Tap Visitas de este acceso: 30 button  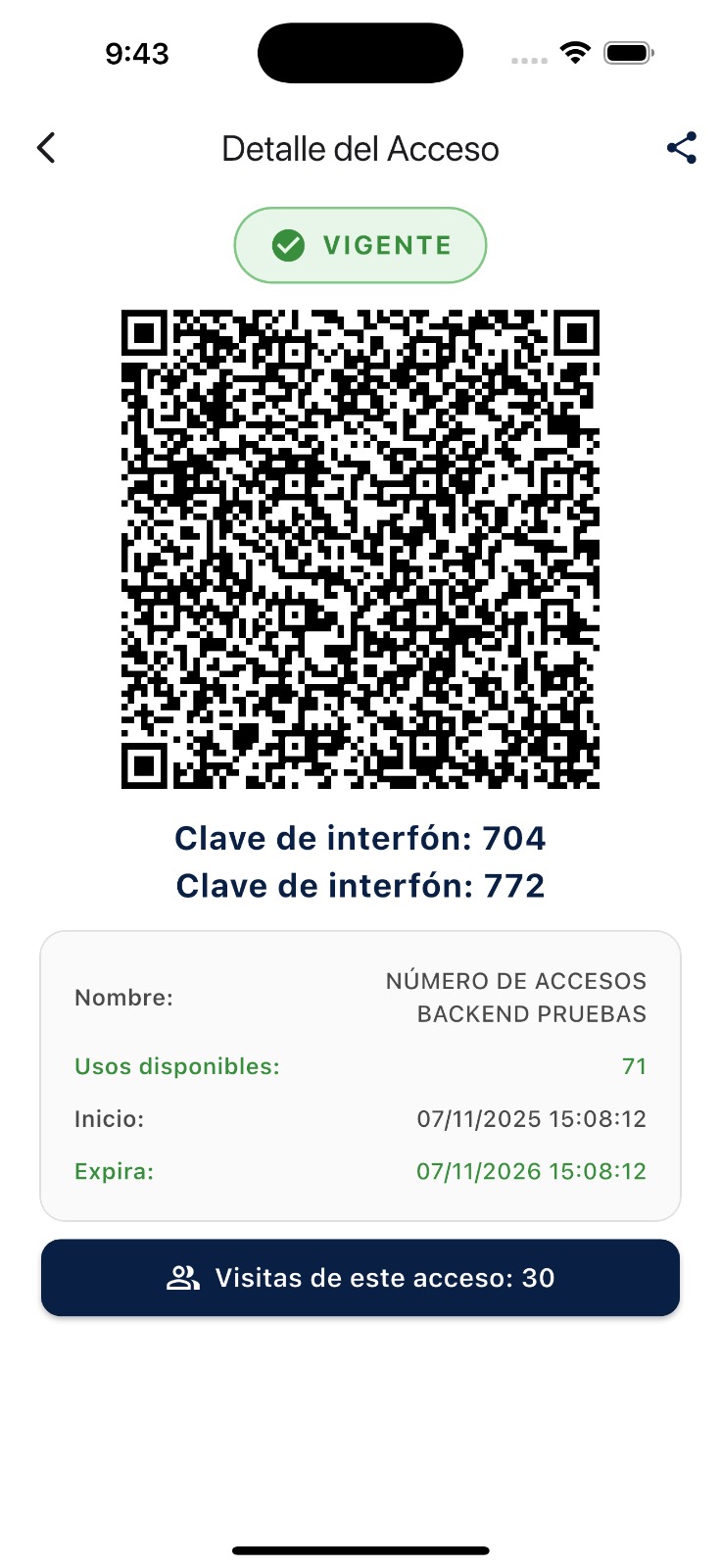click(360, 1277)
